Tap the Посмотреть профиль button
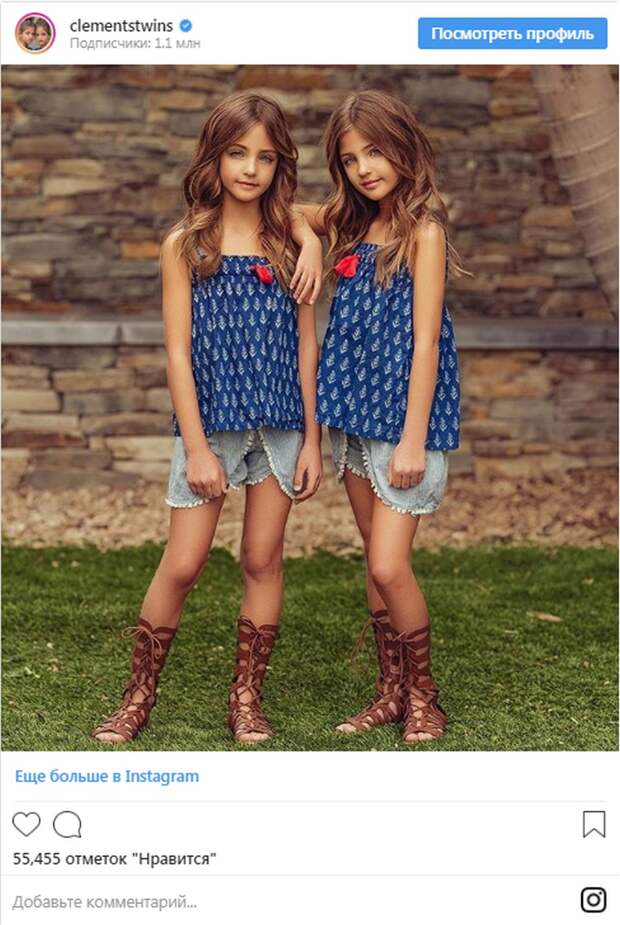 (x=512, y=33)
